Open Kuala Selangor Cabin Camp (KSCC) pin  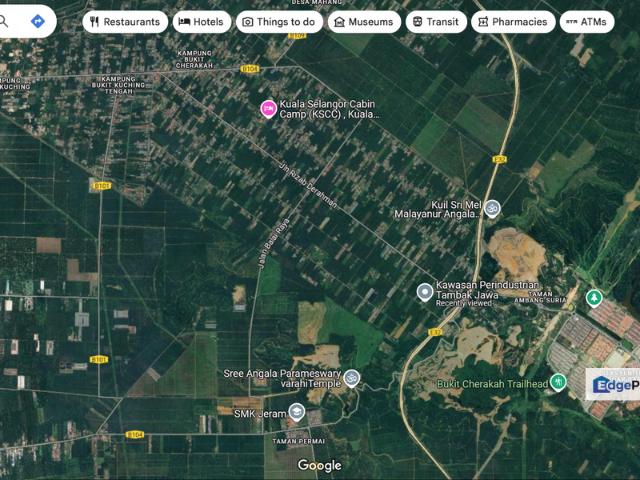(268, 108)
